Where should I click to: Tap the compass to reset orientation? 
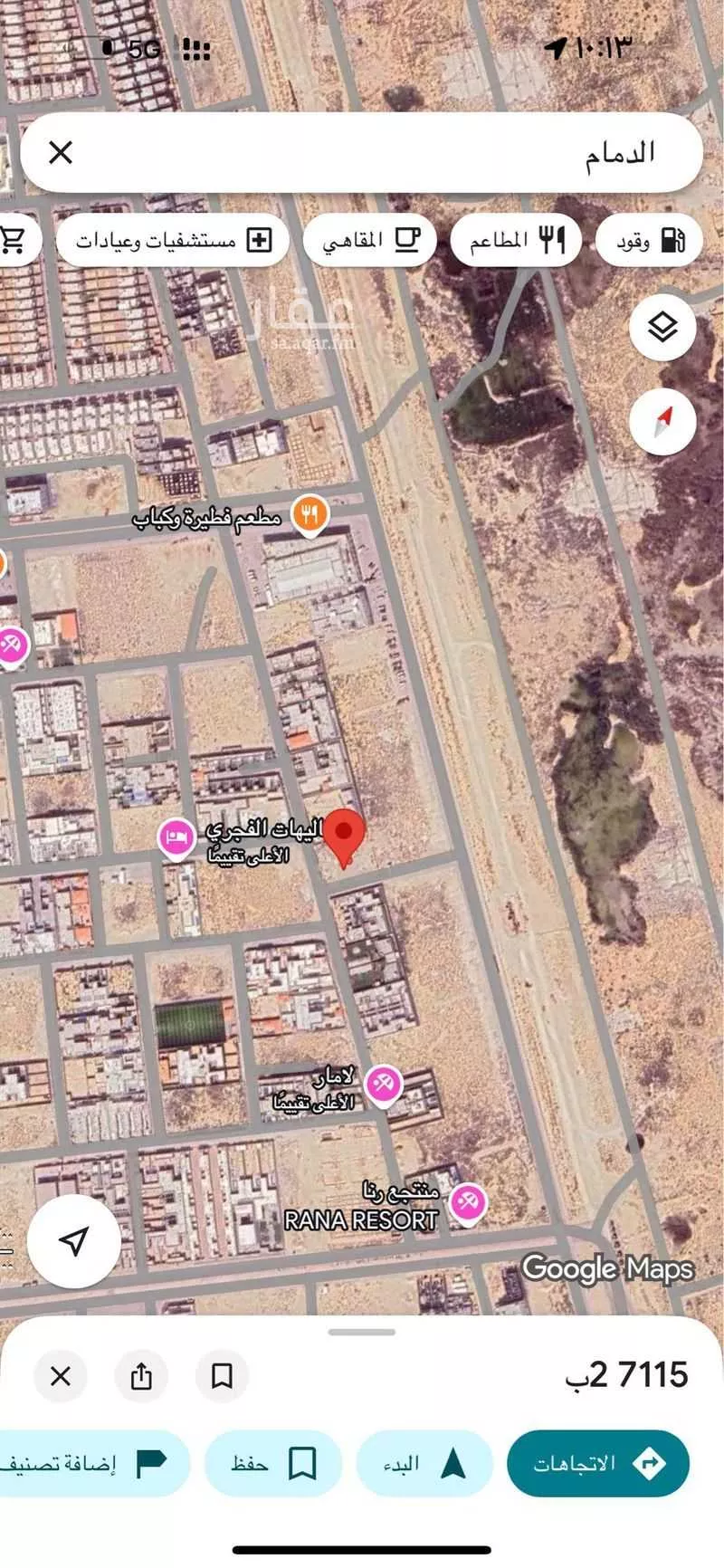pyautogui.click(x=662, y=421)
